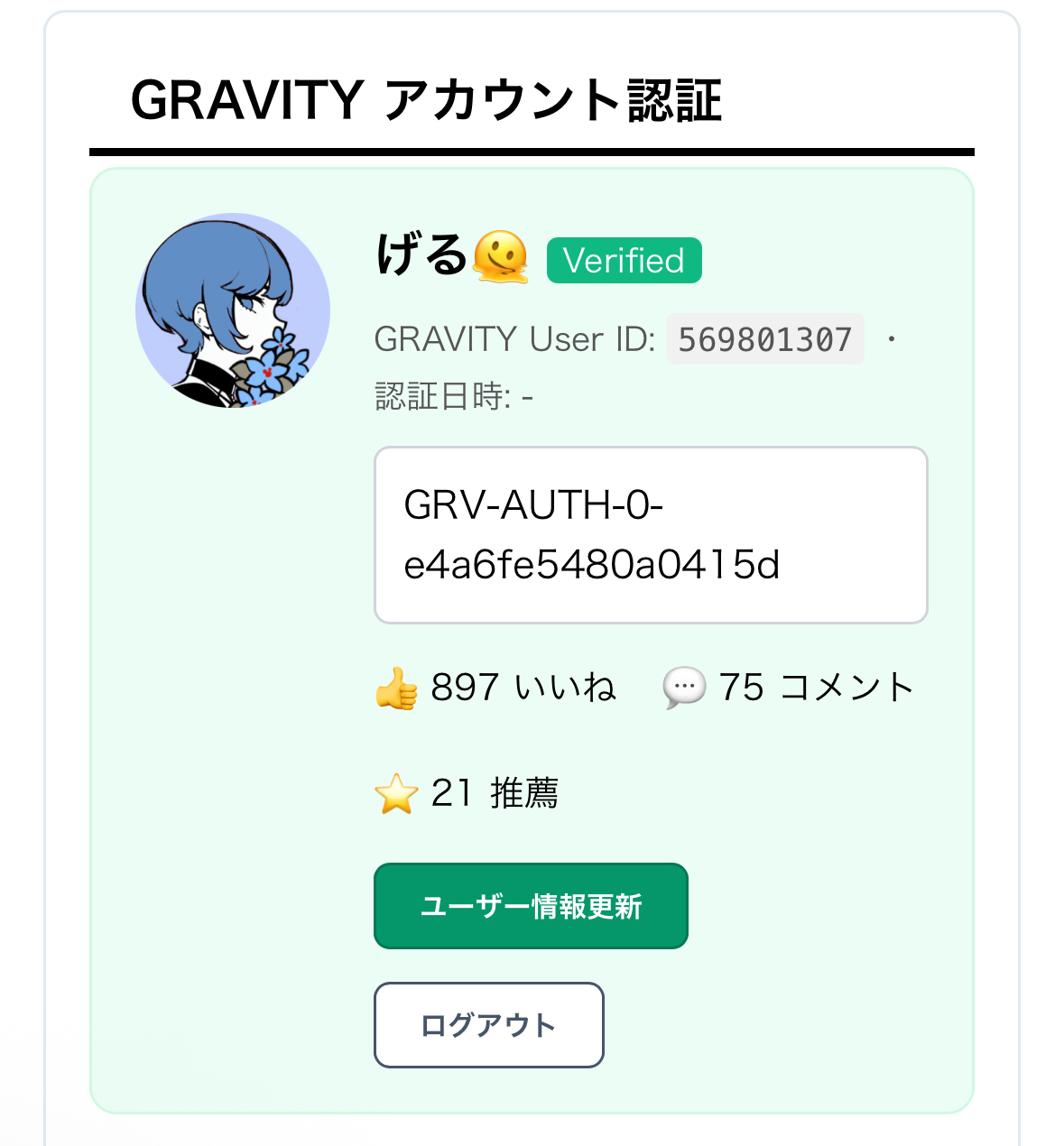Click the 75 コメント comment count
The image size is (1064, 1146).
813,688
